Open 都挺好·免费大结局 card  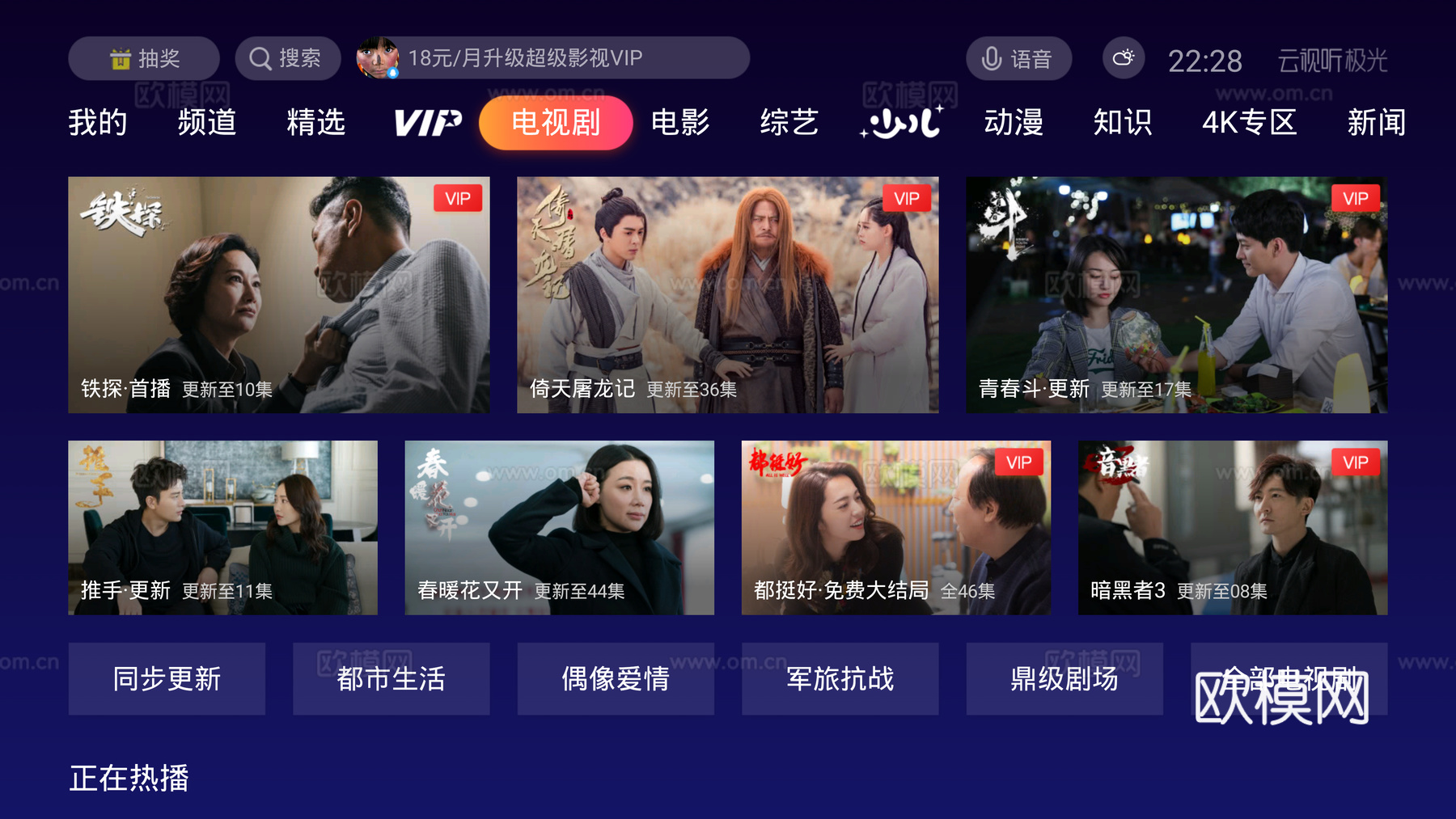[895, 527]
